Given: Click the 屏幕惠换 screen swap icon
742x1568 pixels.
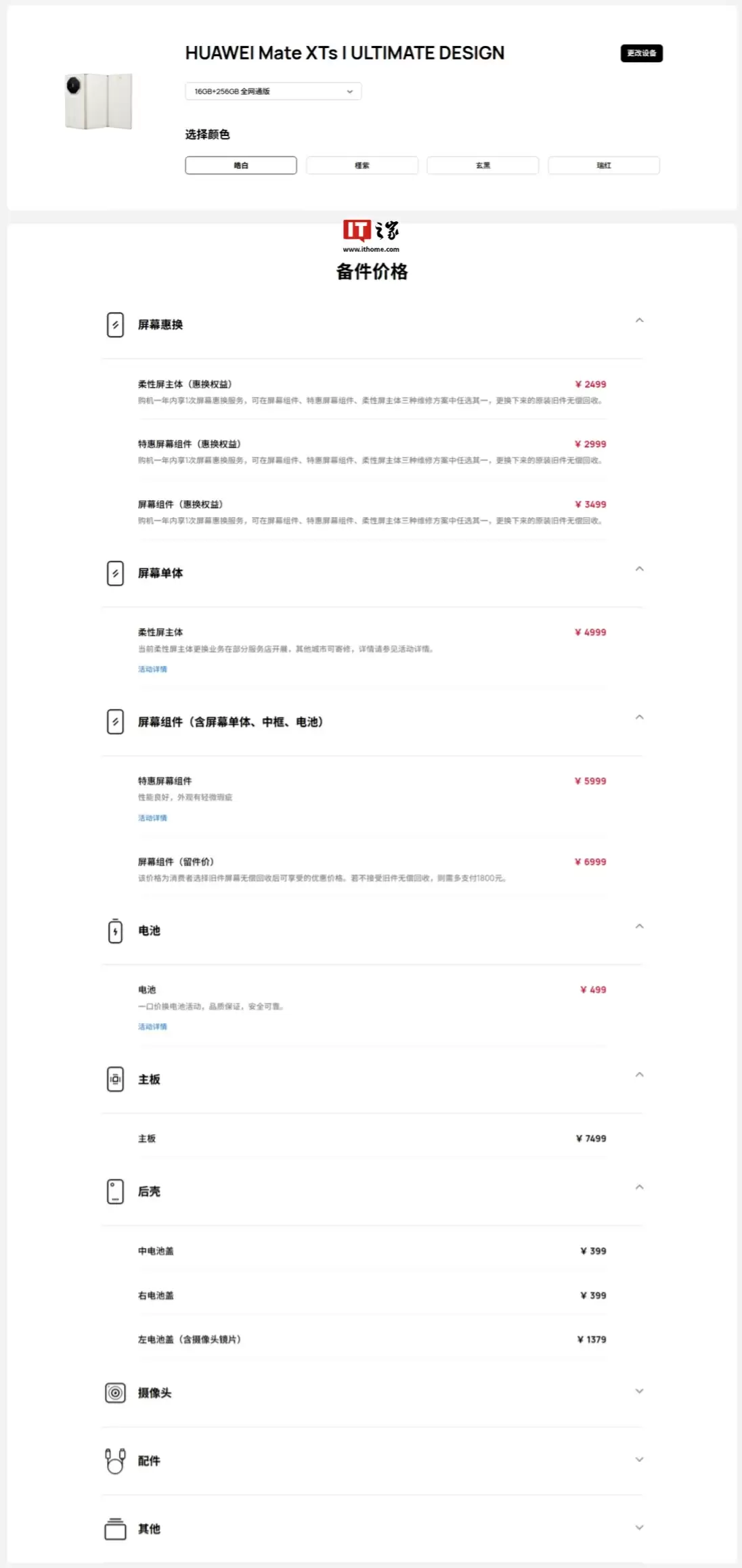Looking at the screenshot, I should pos(115,324).
